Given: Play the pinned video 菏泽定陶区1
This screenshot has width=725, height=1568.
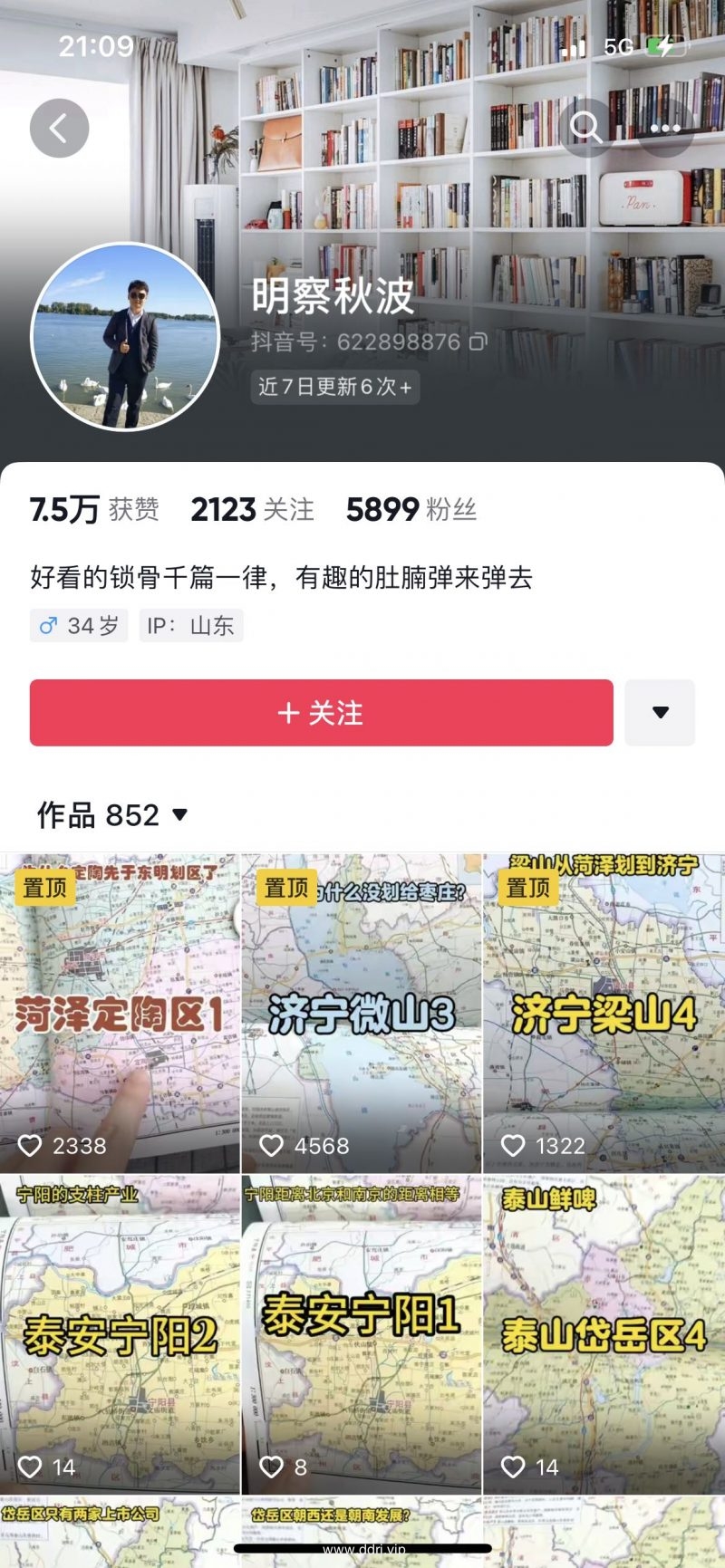Looking at the screenshot, I should (120, 1013).
